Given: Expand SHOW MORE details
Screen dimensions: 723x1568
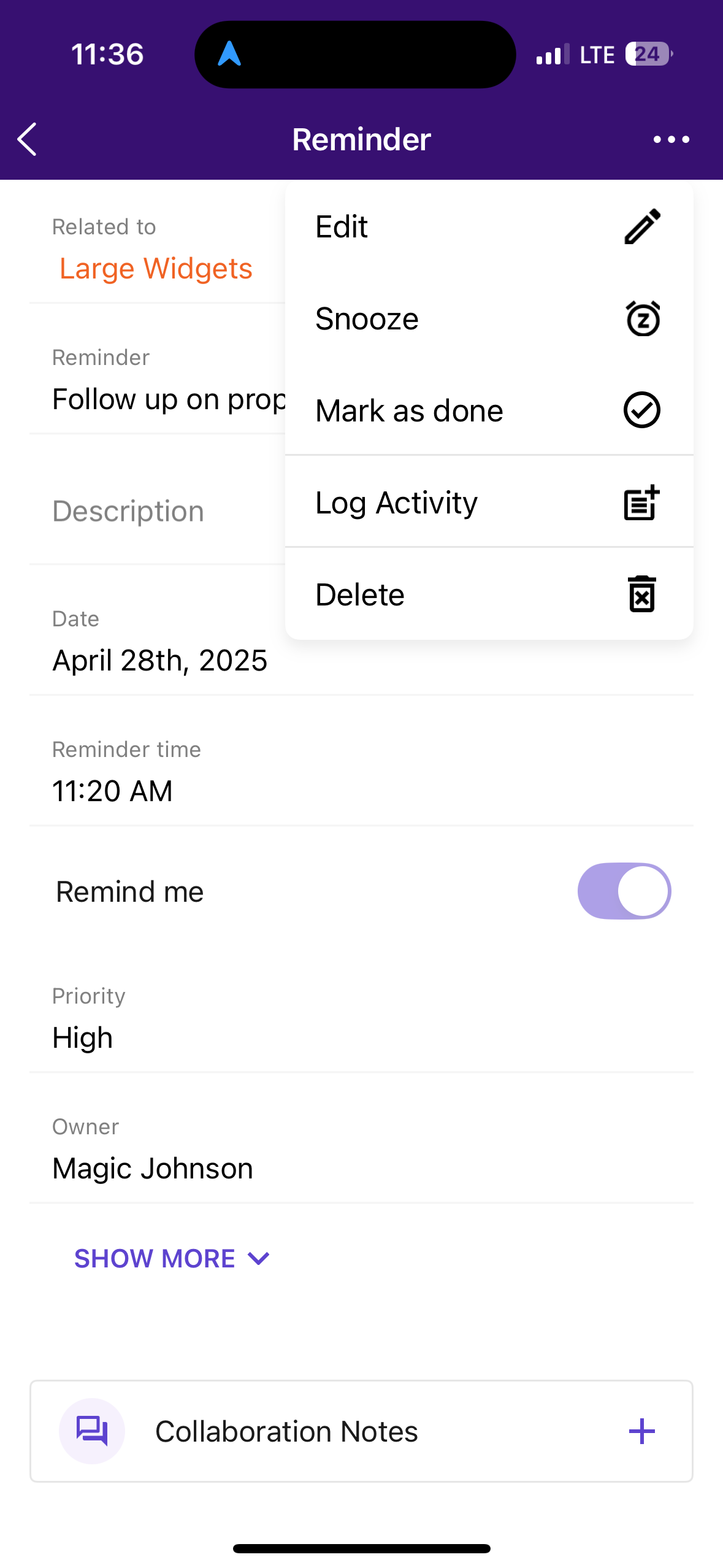Looking at the screenshot, I should 172,1258.
